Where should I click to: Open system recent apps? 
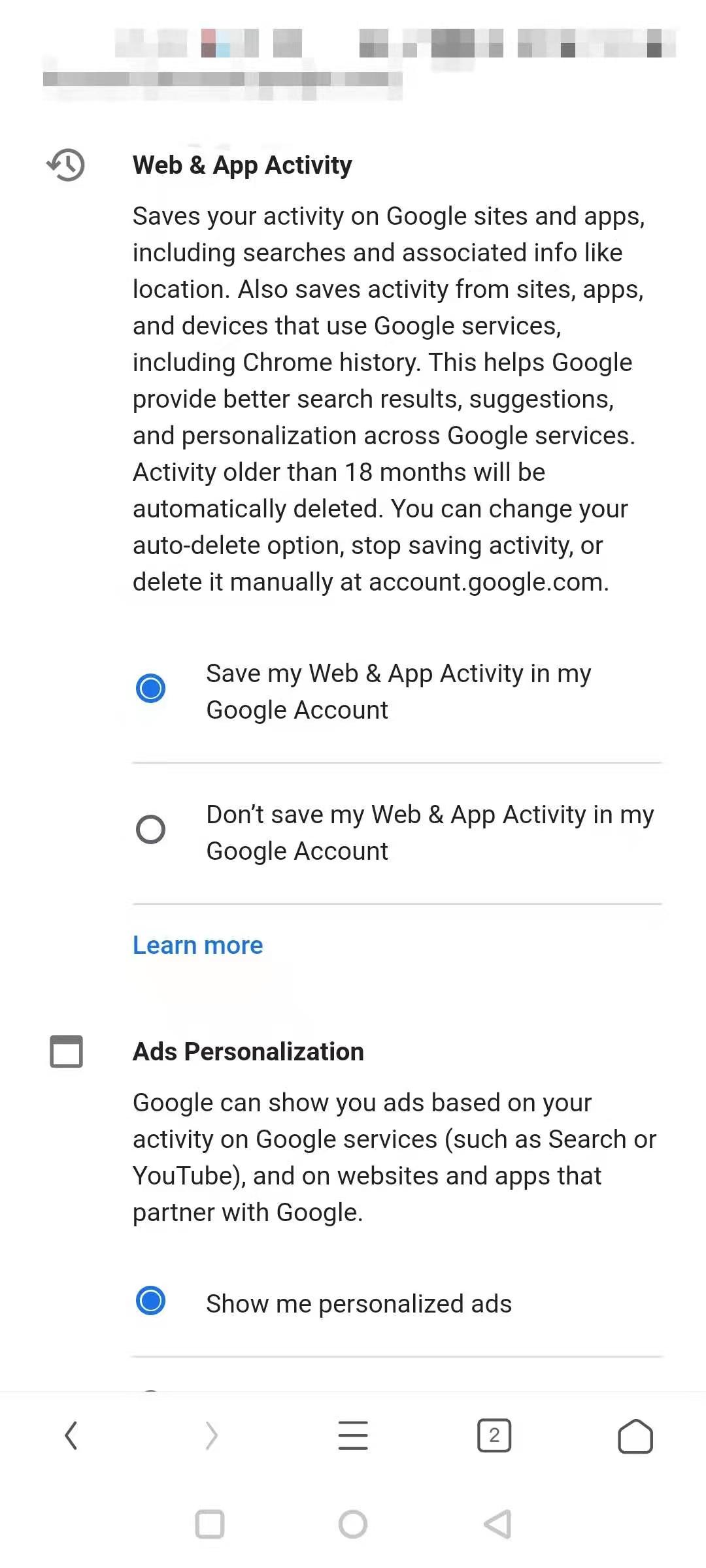coord(210,1524)
